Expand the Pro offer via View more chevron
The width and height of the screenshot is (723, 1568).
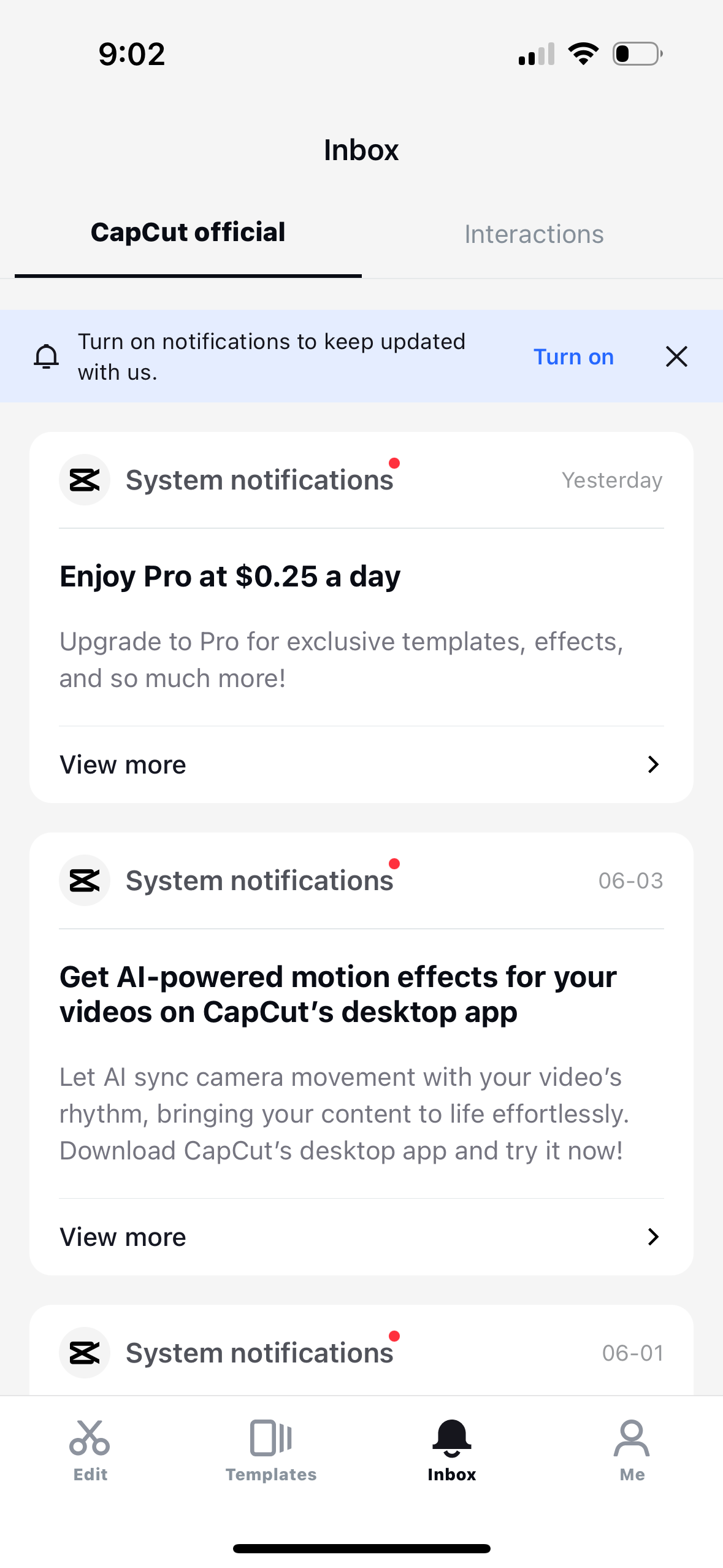tap(652, 764)
